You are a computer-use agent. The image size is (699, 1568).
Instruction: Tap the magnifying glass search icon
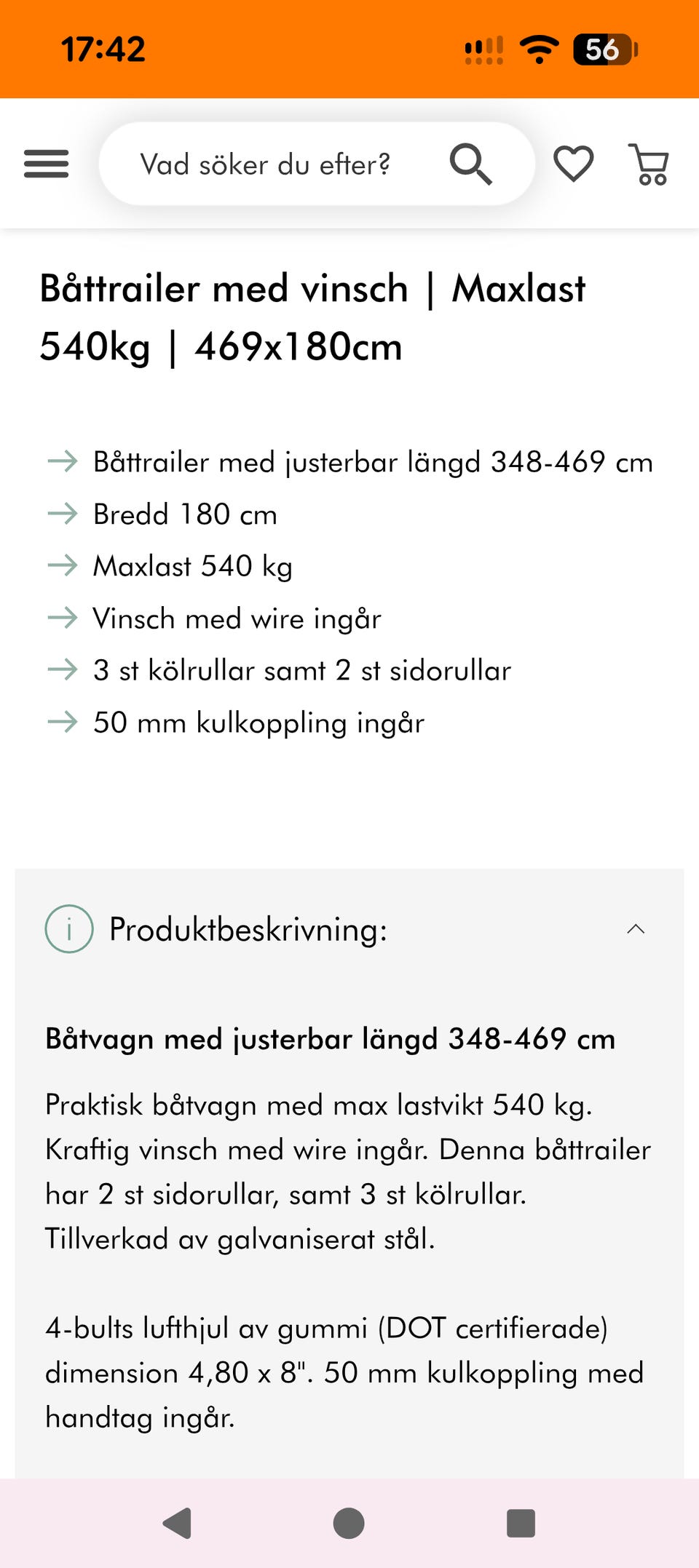click(x=470, y=164)
